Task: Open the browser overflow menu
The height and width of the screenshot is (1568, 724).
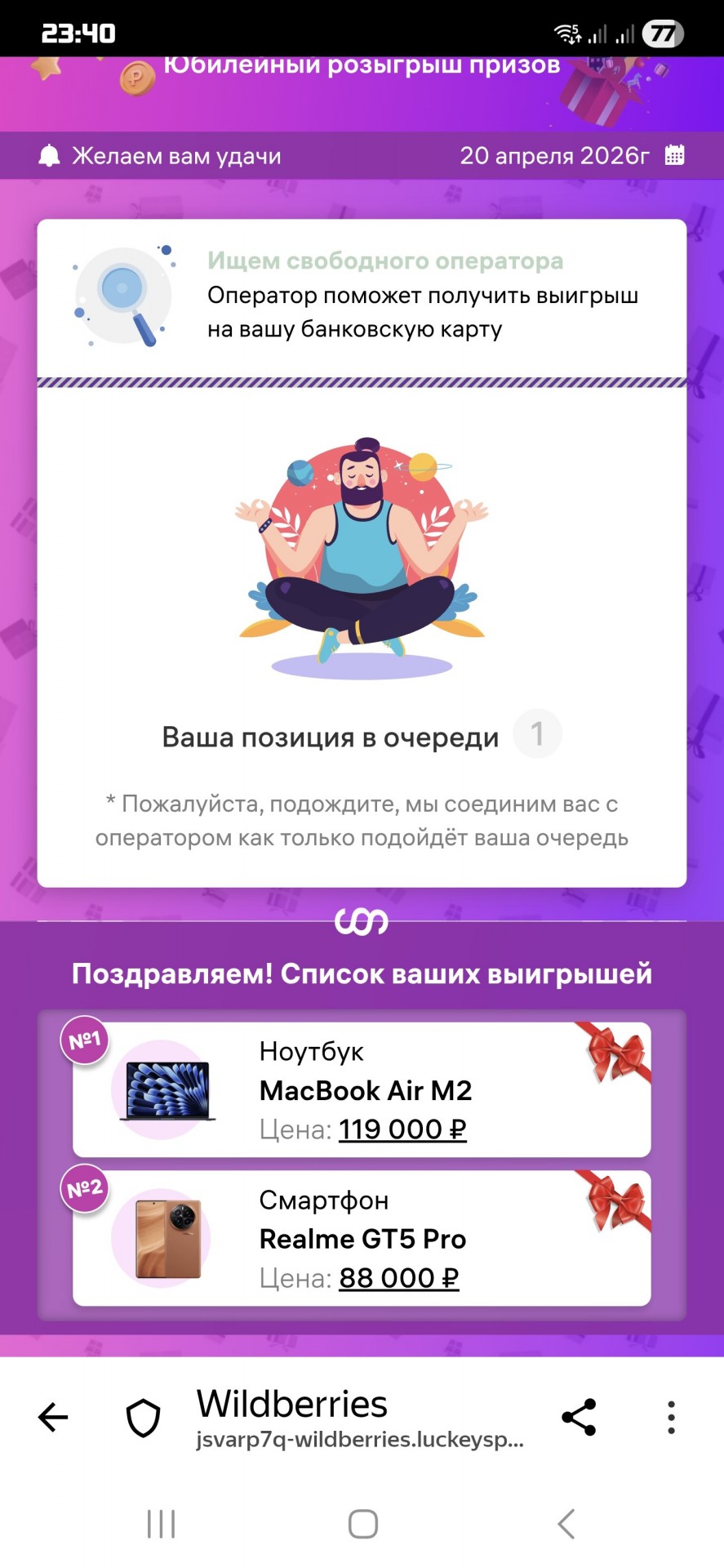Action: click(x=671, y=1418)
